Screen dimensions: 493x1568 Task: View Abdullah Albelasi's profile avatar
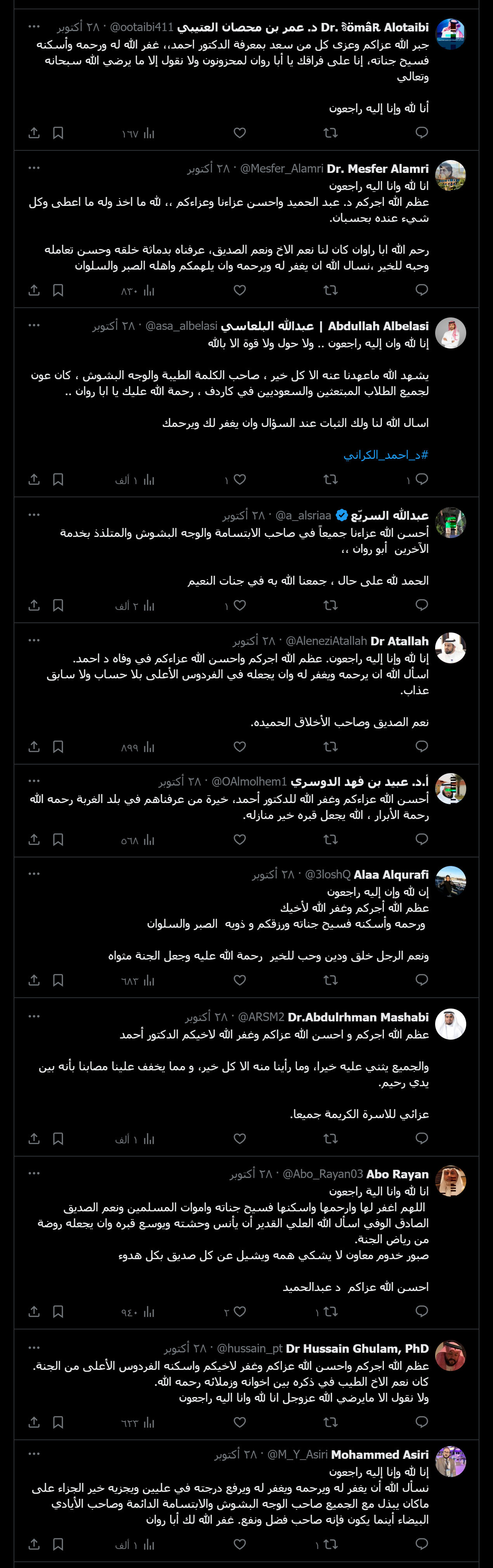tap(450, 333)
